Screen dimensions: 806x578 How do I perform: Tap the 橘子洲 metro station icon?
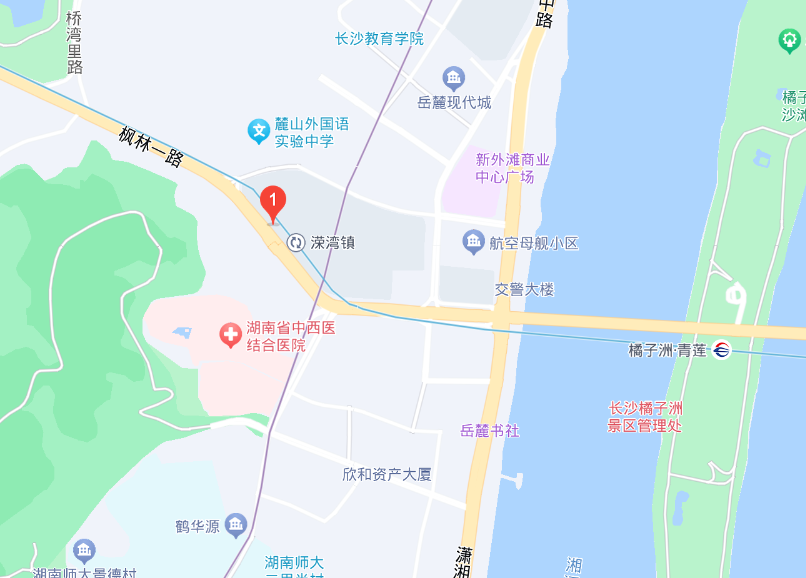tap(721, 350)
